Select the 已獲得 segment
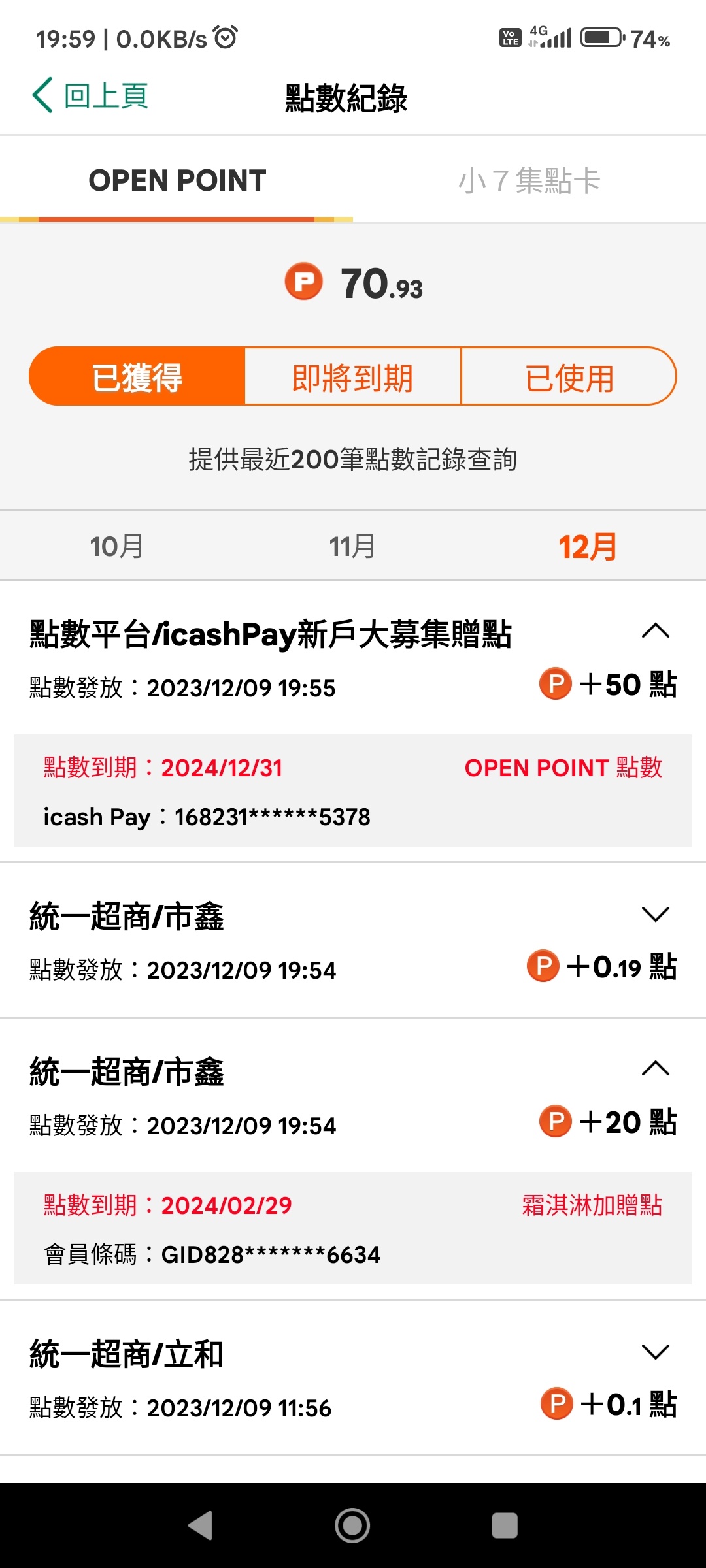This screenshot has height=1568, width=706. tap(137, 377)
